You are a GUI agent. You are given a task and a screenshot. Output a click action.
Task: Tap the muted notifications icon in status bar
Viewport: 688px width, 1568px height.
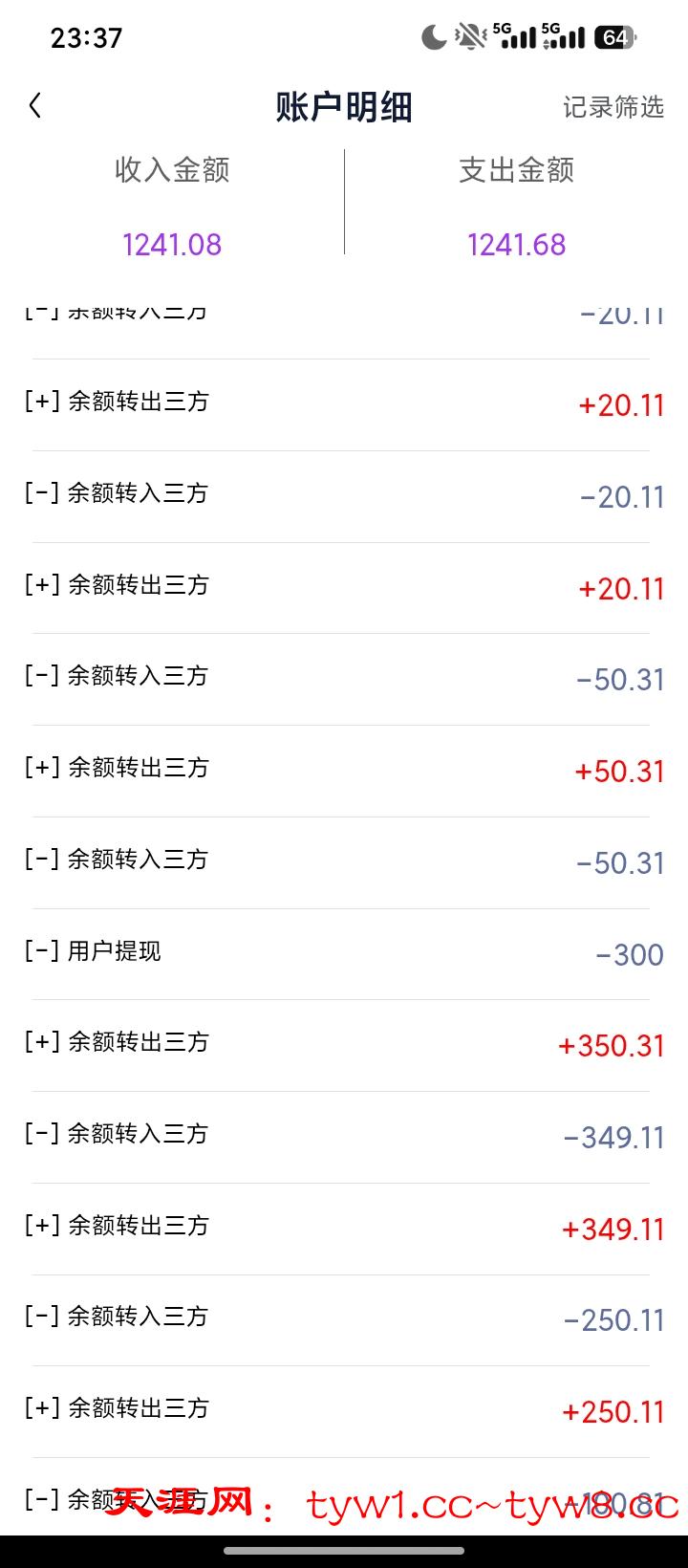point(468,36)
